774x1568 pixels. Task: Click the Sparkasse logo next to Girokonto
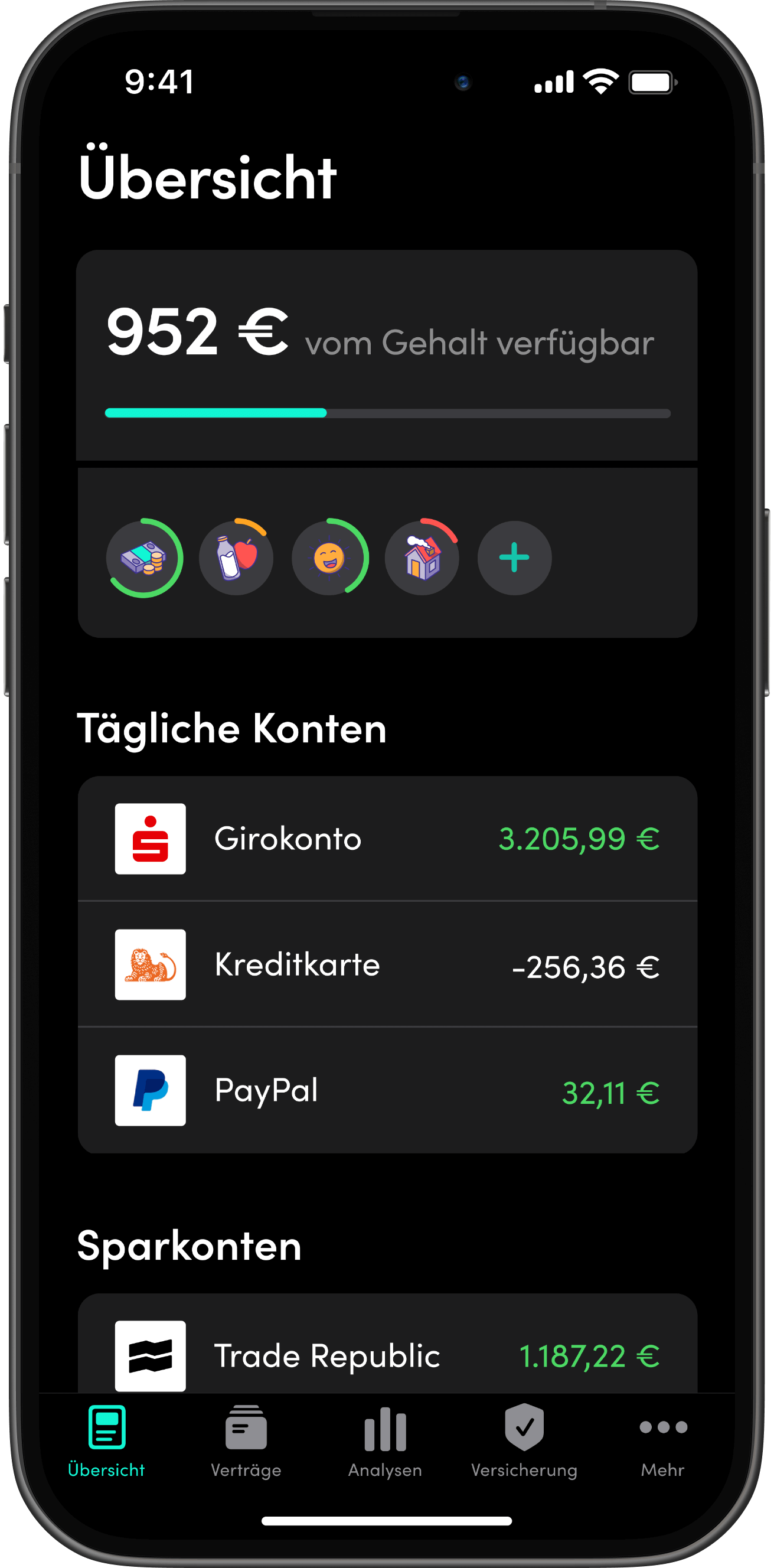point(151,837)
